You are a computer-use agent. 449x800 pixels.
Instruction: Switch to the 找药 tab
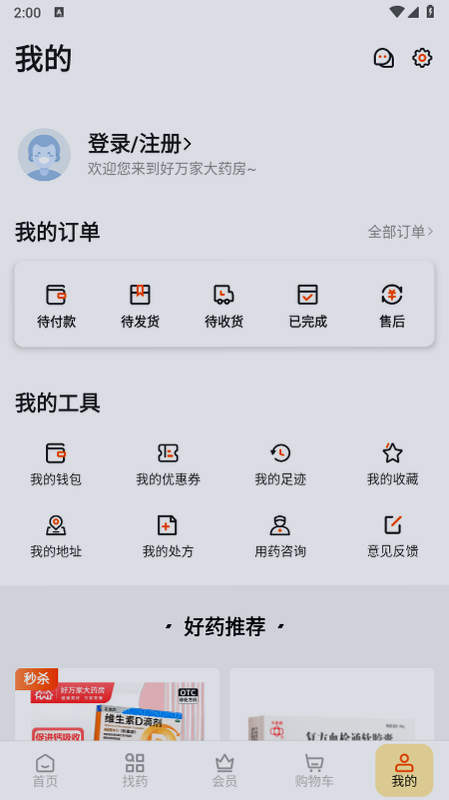pyautogui.click(x=135, y=770)
